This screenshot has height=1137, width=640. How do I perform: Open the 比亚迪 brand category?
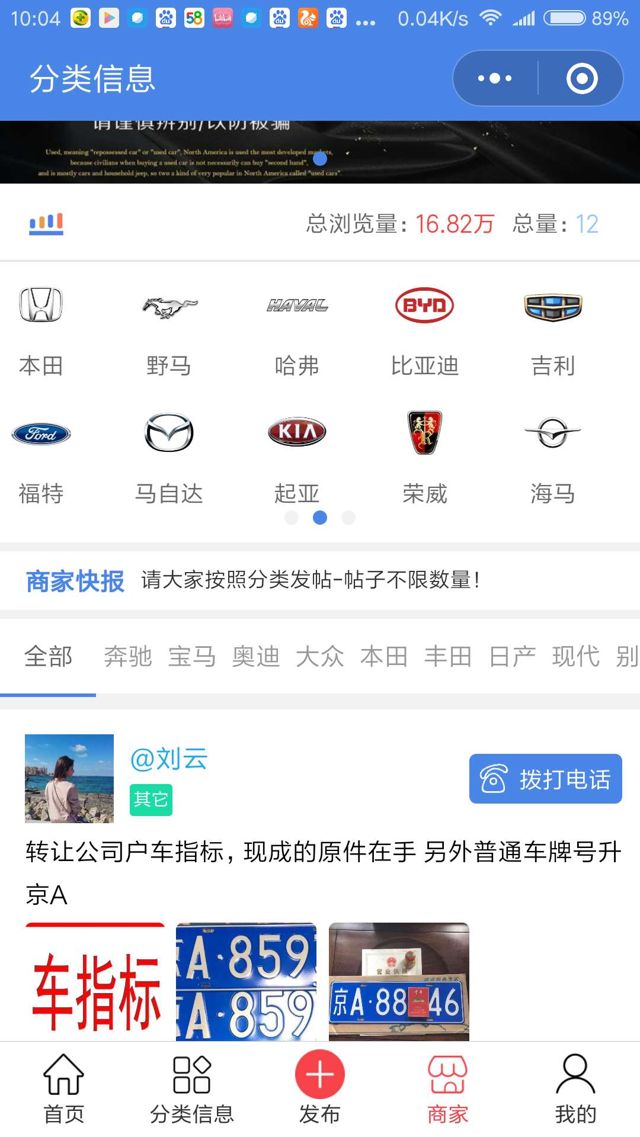pos(425,326)
